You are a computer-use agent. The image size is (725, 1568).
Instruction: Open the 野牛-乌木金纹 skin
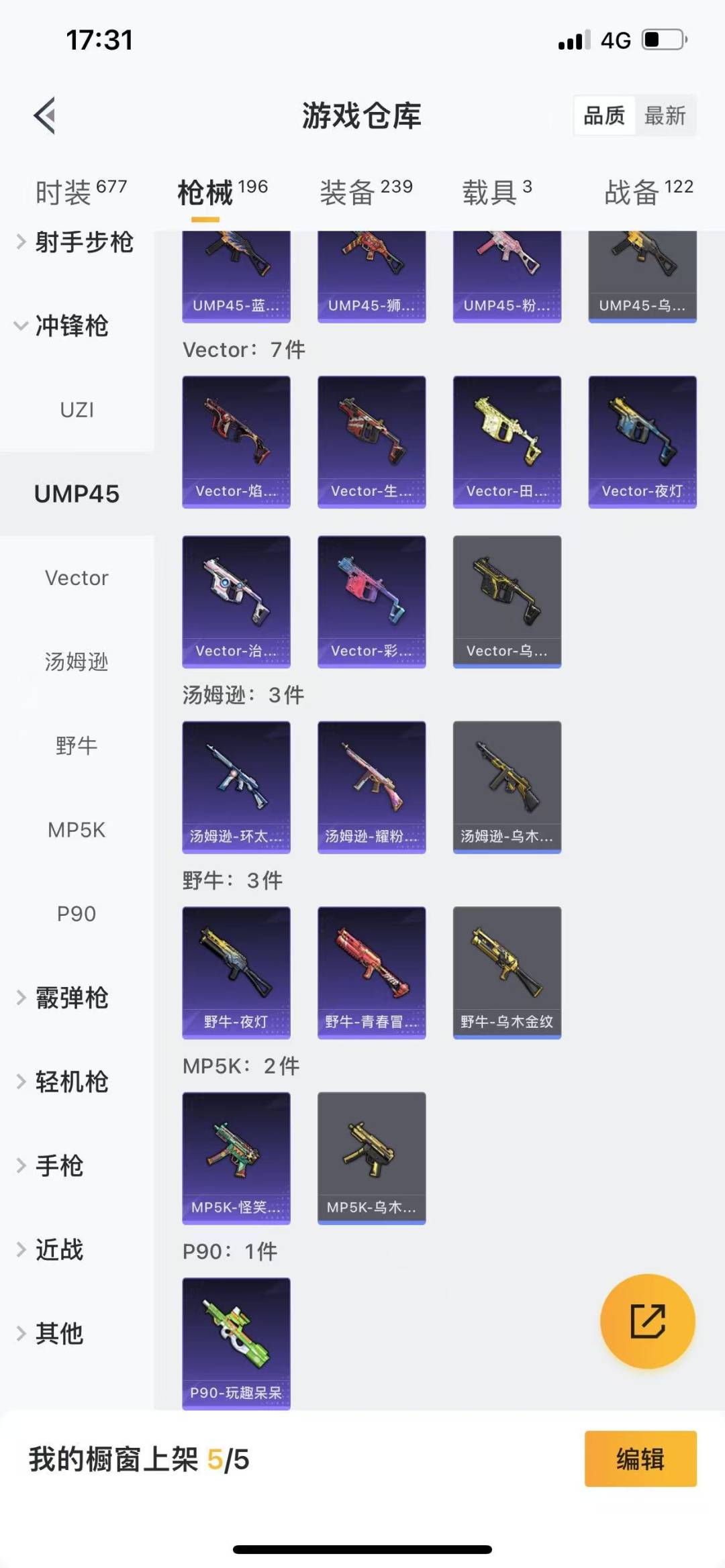point(506,972)
